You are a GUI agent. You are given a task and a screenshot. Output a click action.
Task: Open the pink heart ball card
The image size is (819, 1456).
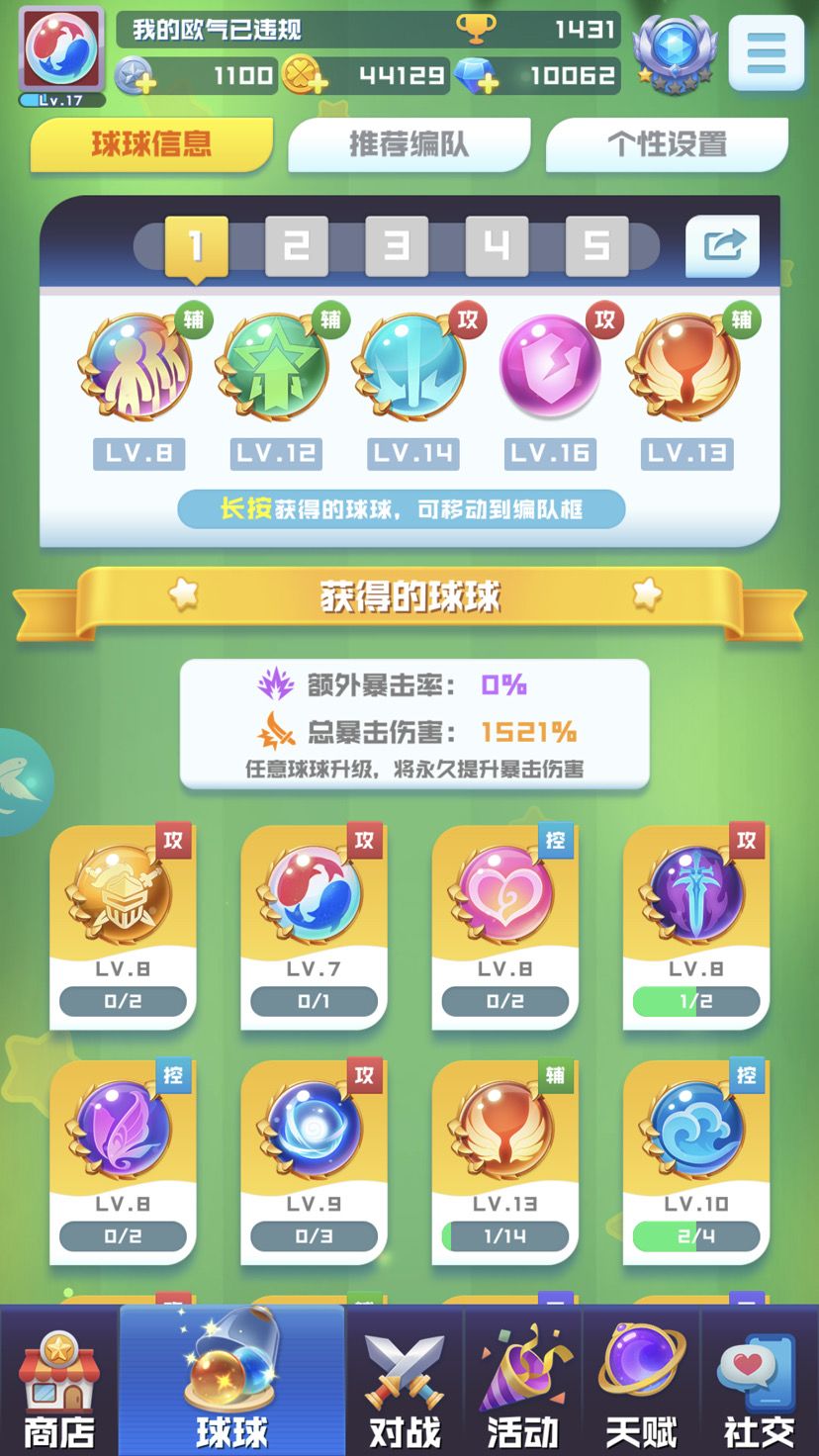coord(504,929)
